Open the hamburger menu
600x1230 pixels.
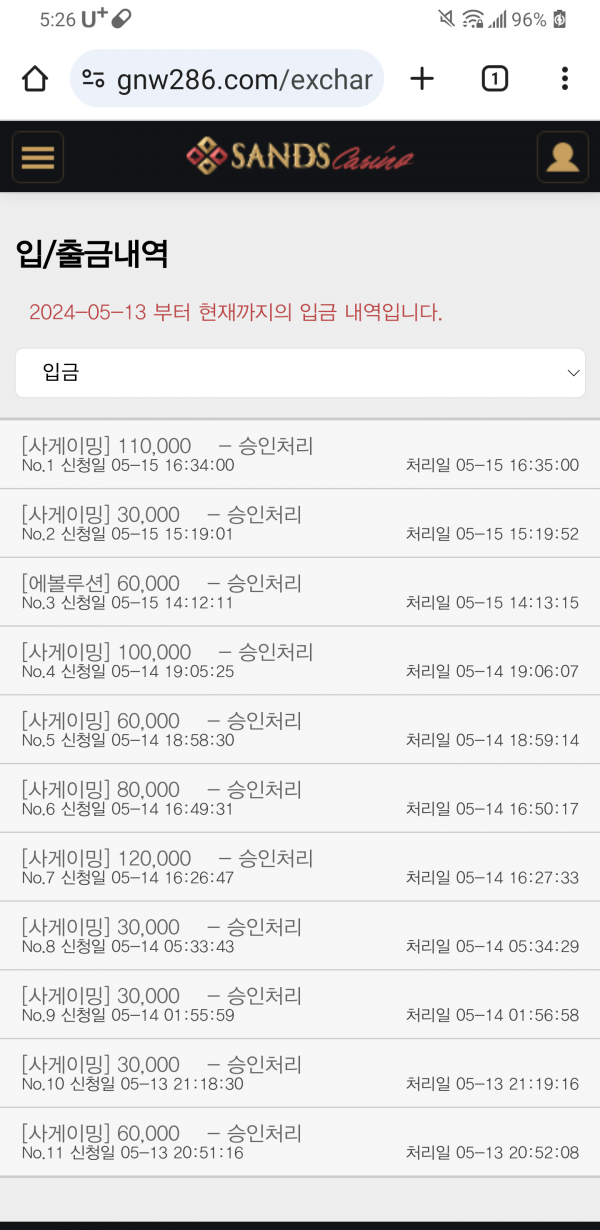tap(38, 157)
